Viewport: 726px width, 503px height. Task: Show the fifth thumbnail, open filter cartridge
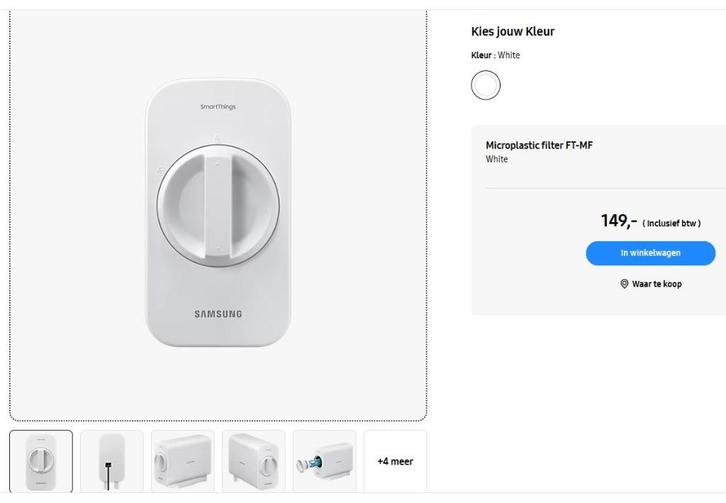324,461
